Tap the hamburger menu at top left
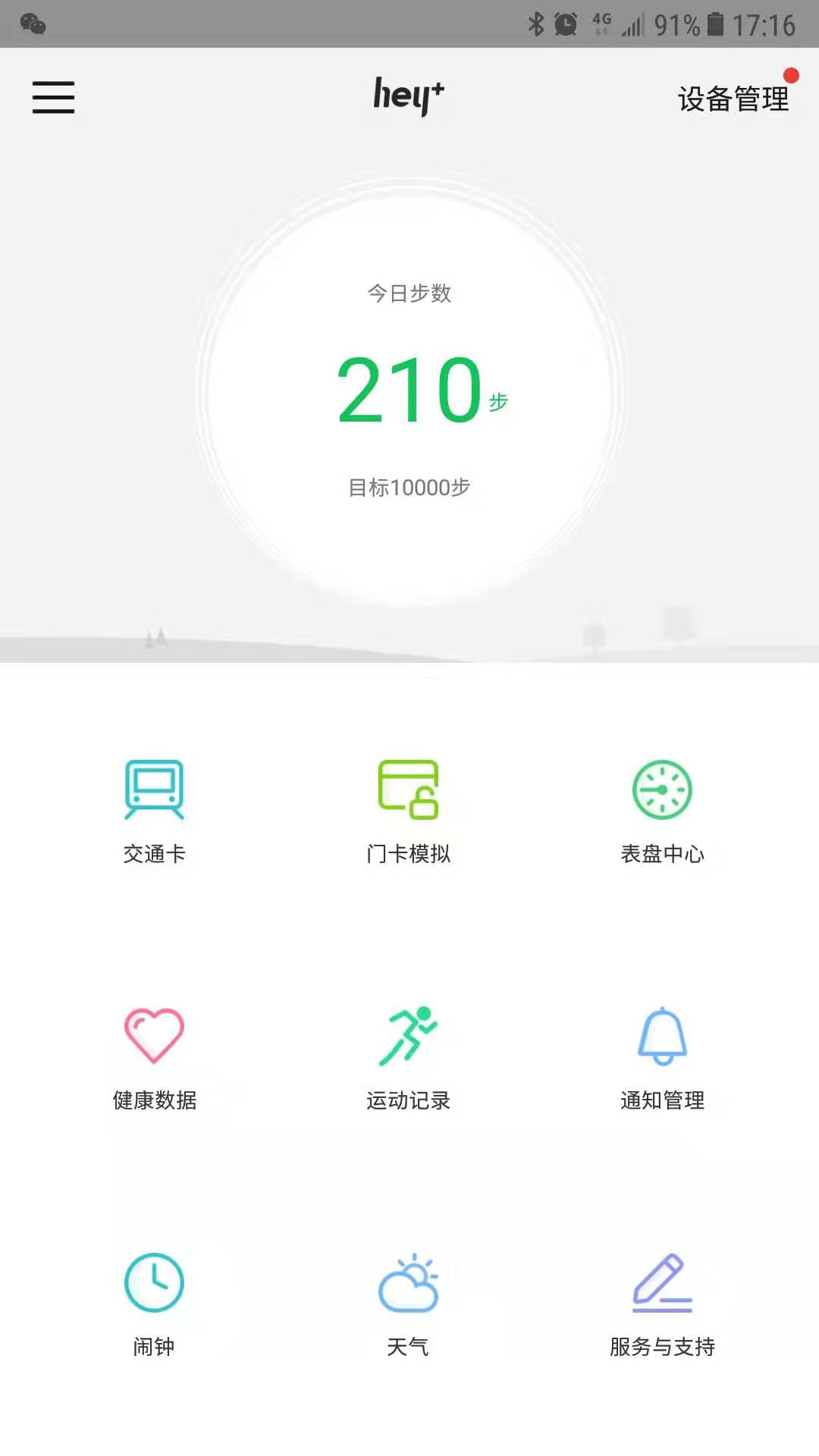Image resolution: width=819 pixels, height=1456 pixels. coord(53,97)
